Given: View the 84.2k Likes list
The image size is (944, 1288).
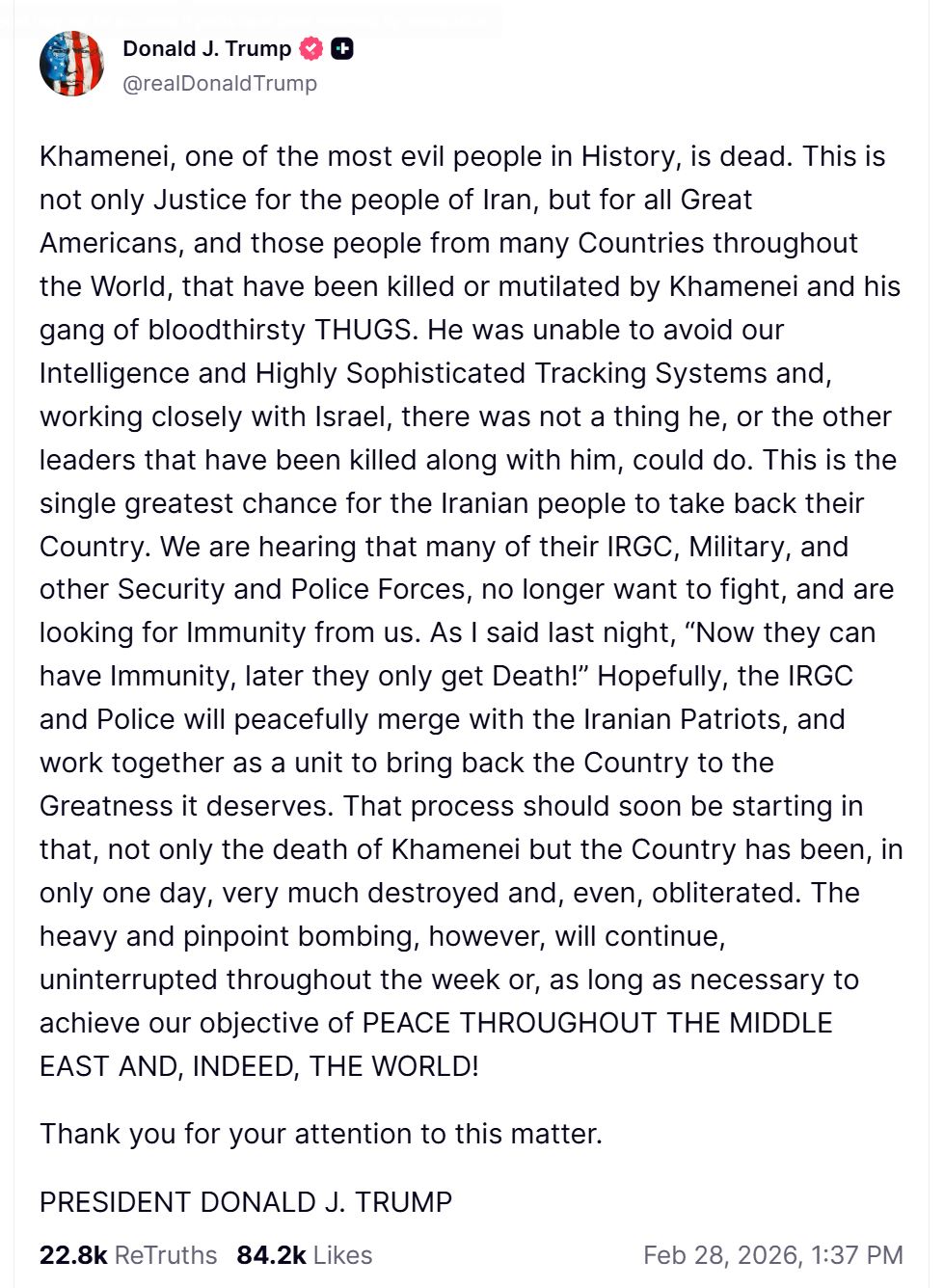Looking at the screenshot, I should [304, 1254].
